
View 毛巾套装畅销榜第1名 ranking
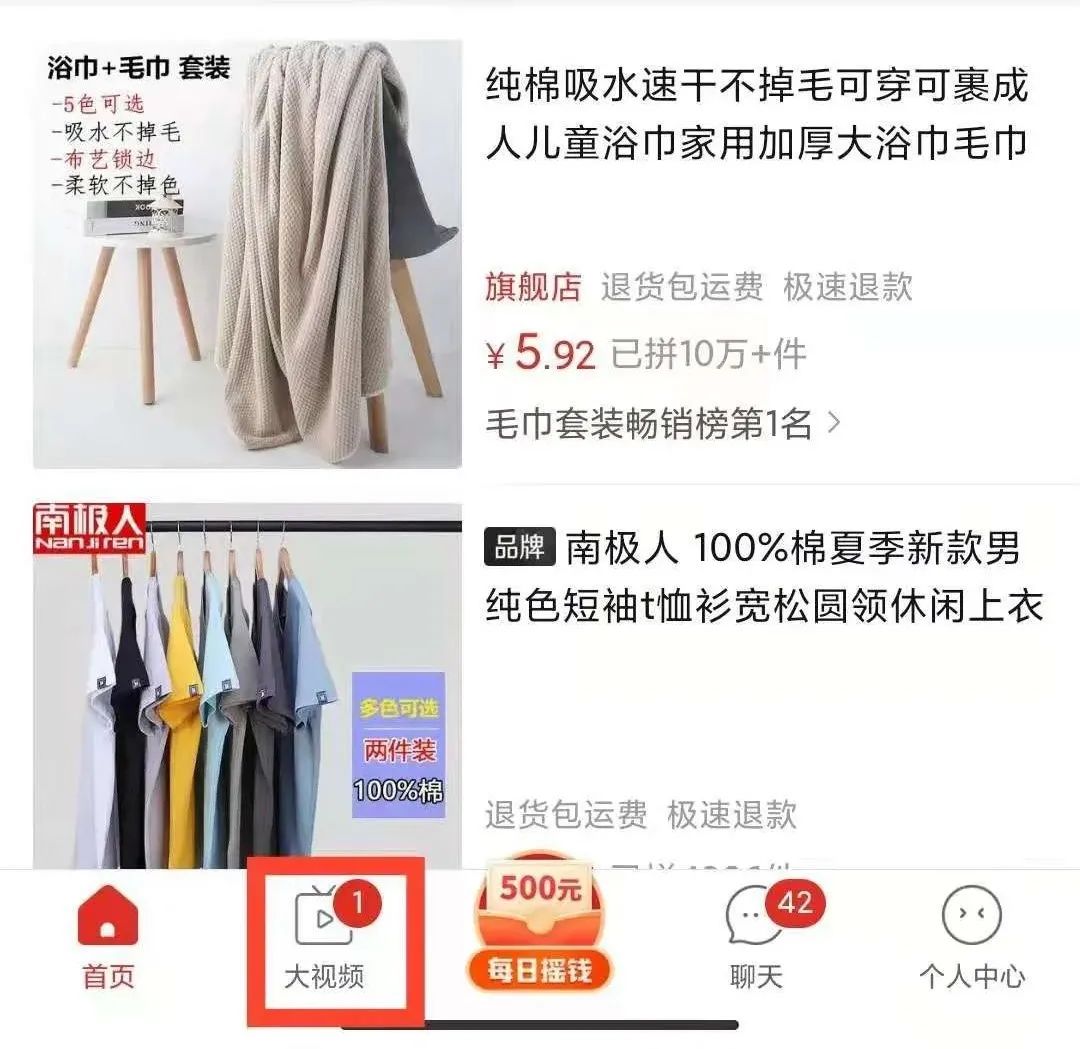click(x=662, y=425)
